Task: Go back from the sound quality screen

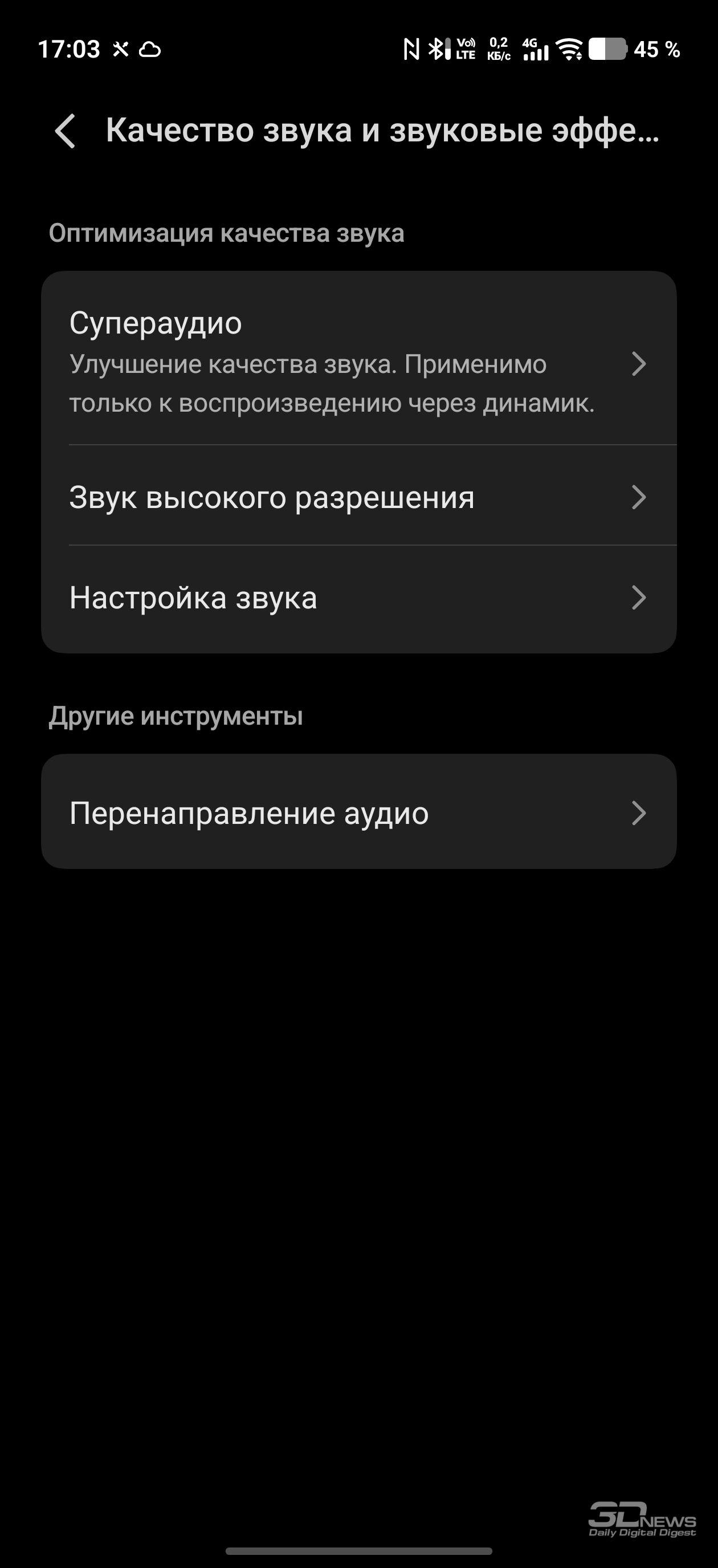Action: [65, 131]
